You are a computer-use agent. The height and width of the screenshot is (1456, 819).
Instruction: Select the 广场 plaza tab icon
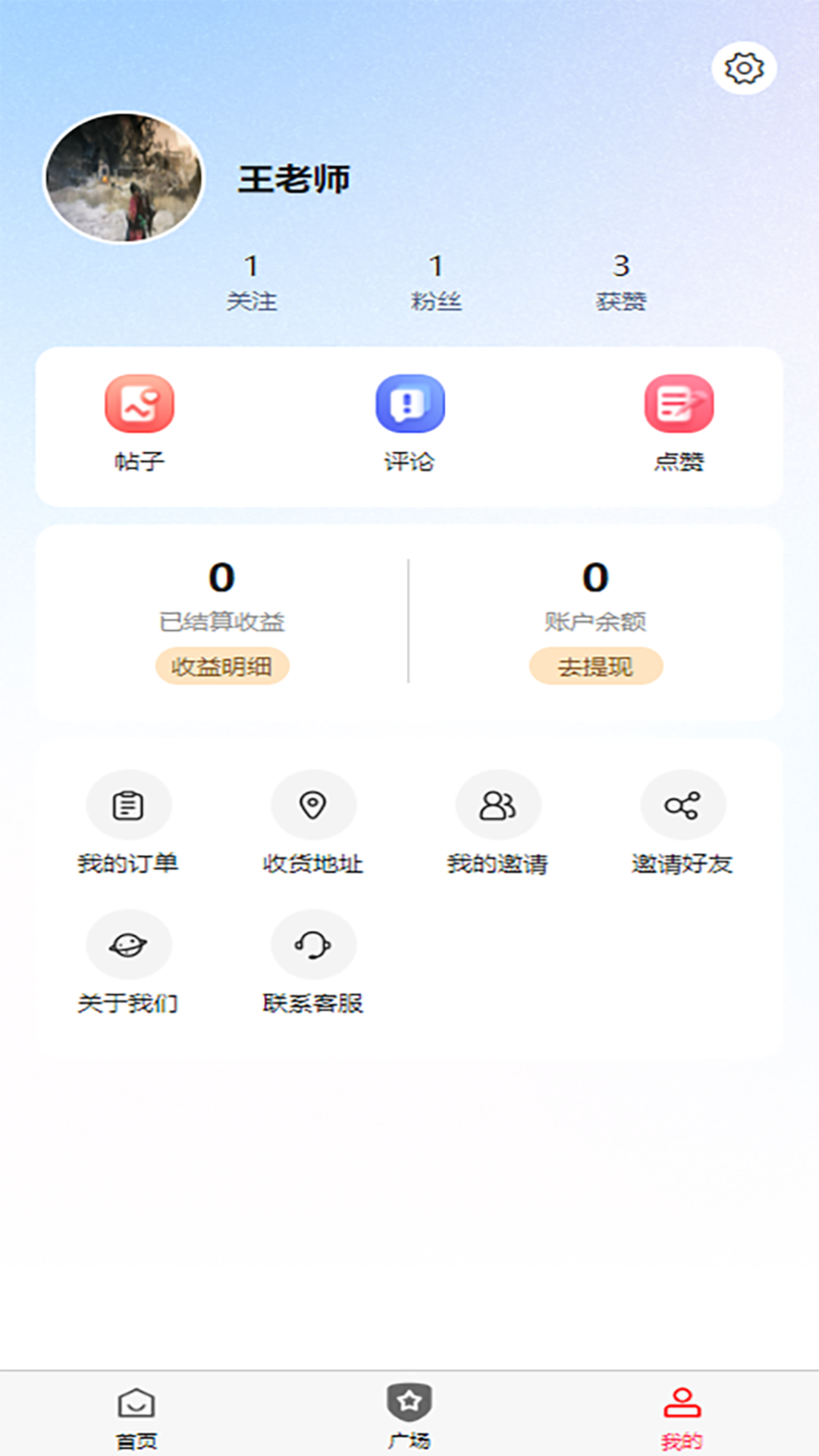tap(409, 1401)
